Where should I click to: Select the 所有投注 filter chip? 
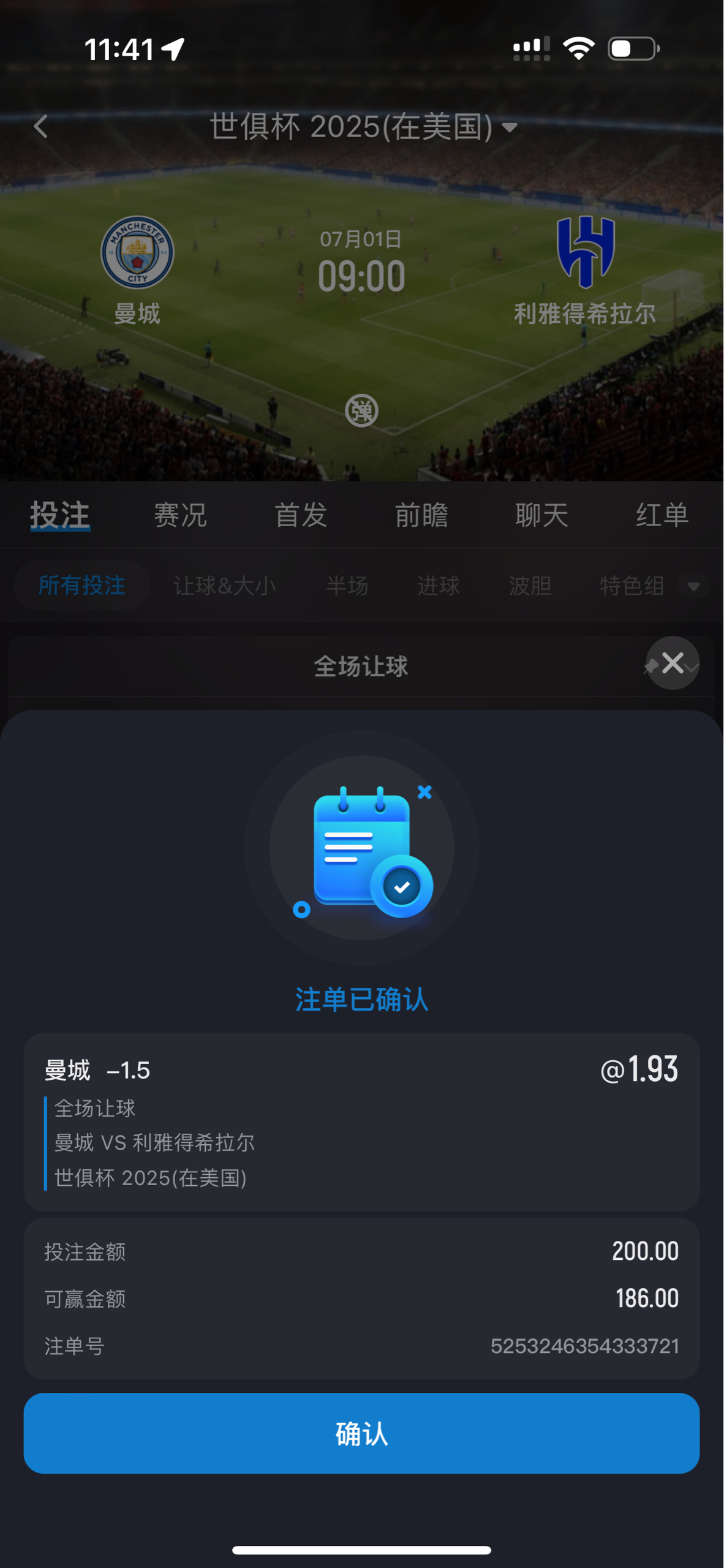point(81,586)
